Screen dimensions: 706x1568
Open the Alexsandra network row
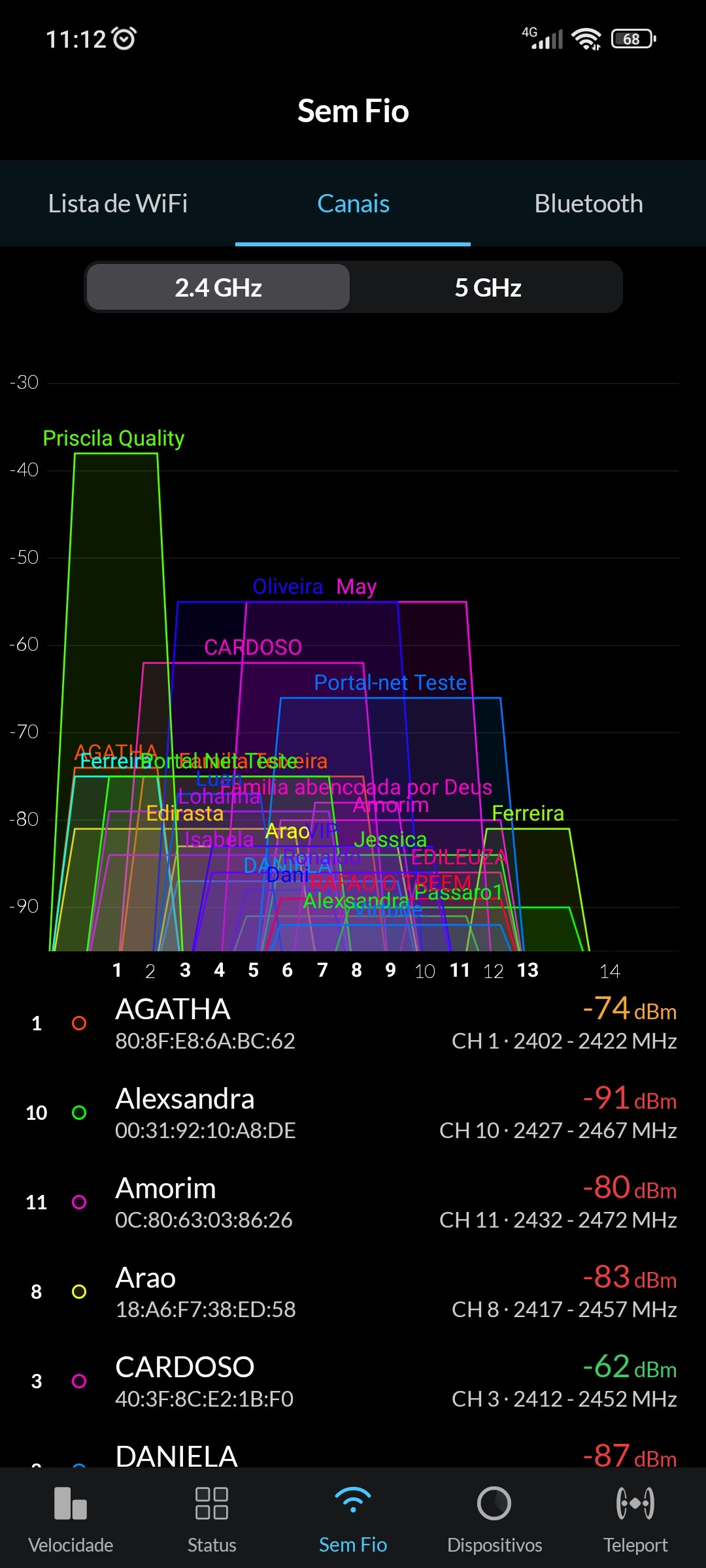click(x=353, y=1113)
